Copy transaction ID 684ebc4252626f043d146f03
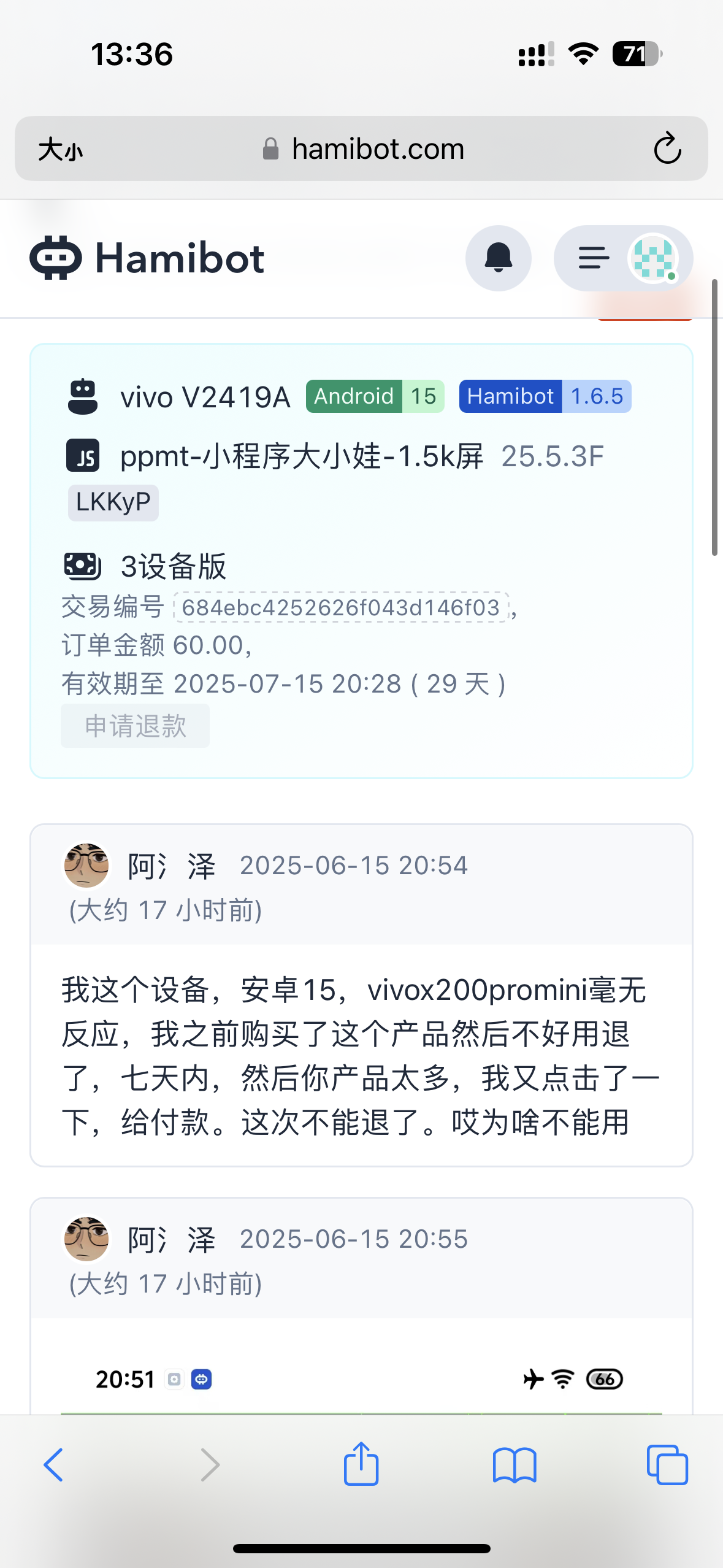The height and width of the screenshot is (1568, 723). 341,607
